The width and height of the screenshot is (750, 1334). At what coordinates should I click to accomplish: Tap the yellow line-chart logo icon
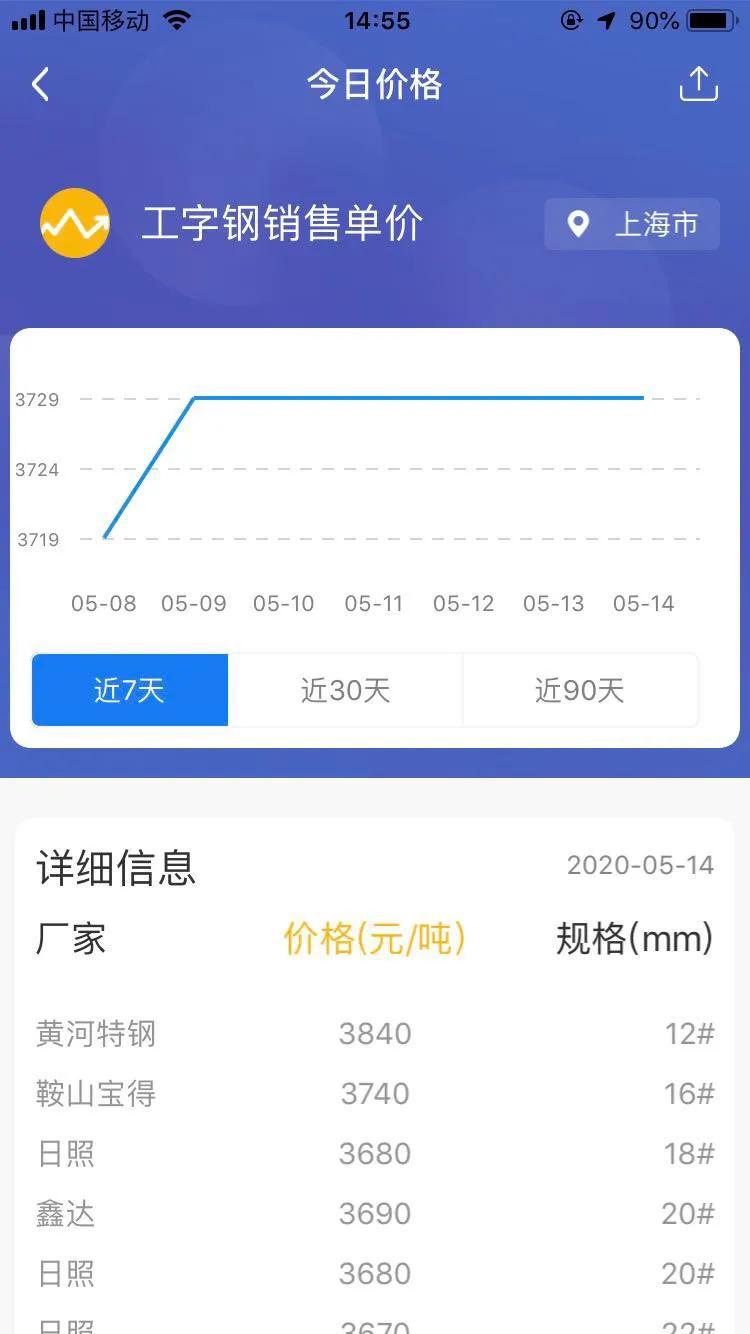[75, 223]
